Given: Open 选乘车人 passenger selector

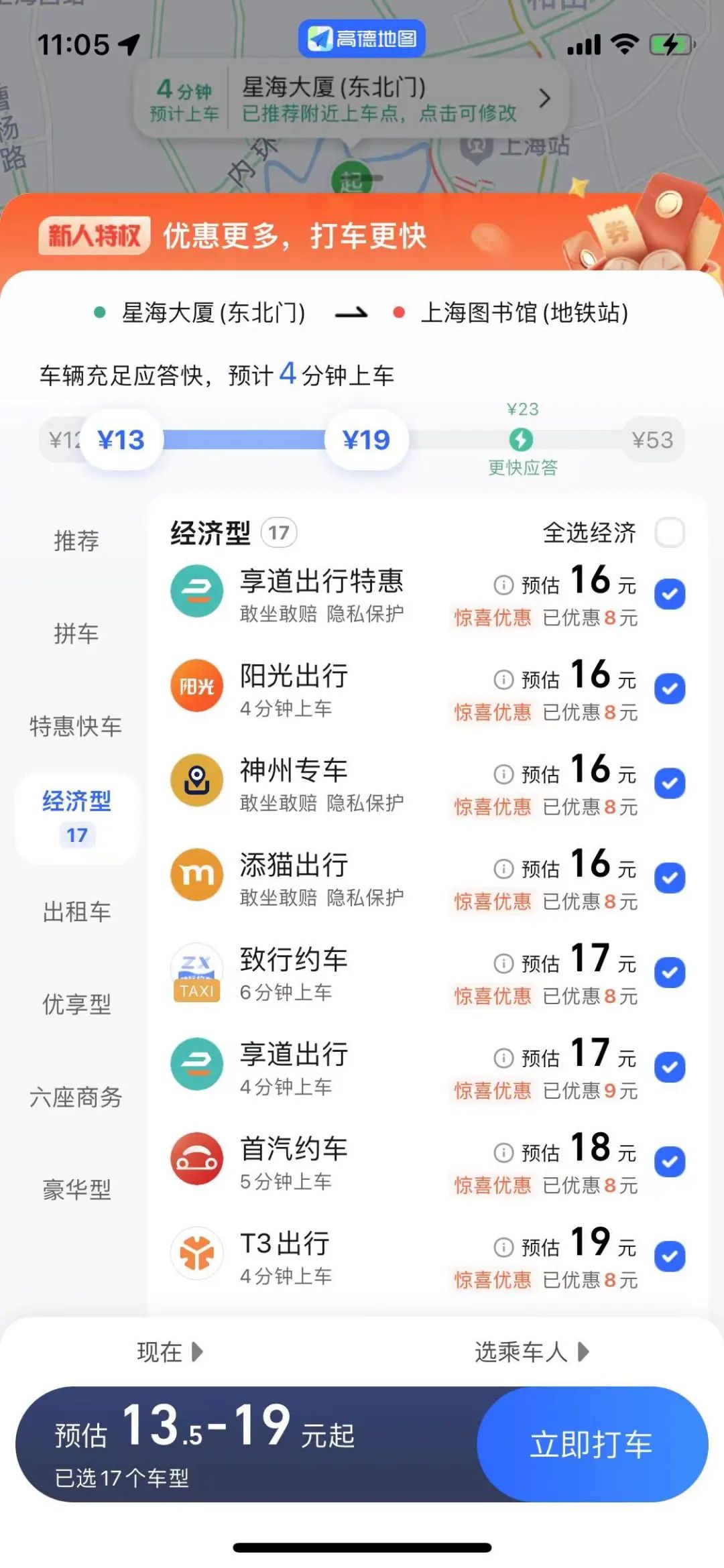Looking at the screenshot, I should click(x=531, y=1351).
